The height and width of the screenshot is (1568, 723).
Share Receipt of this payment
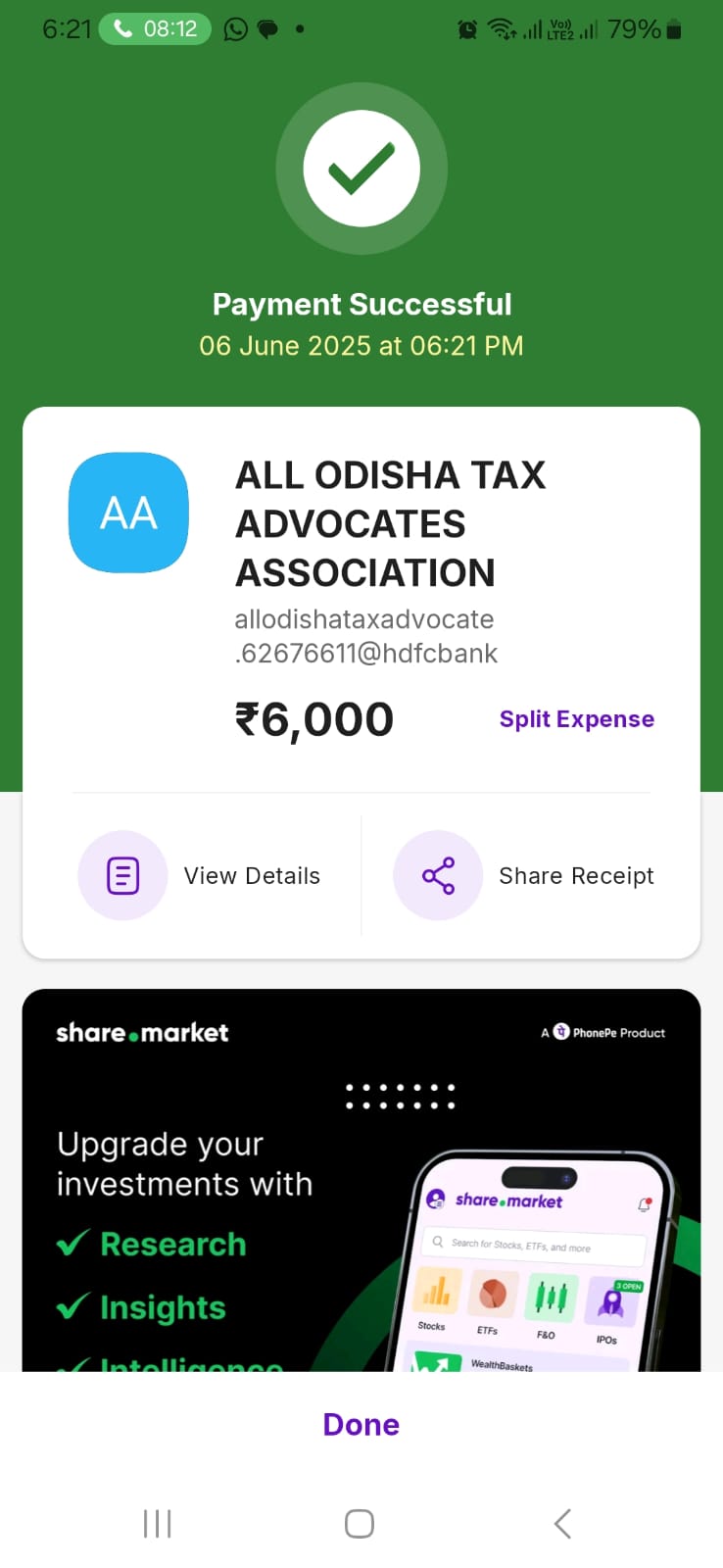524,875
